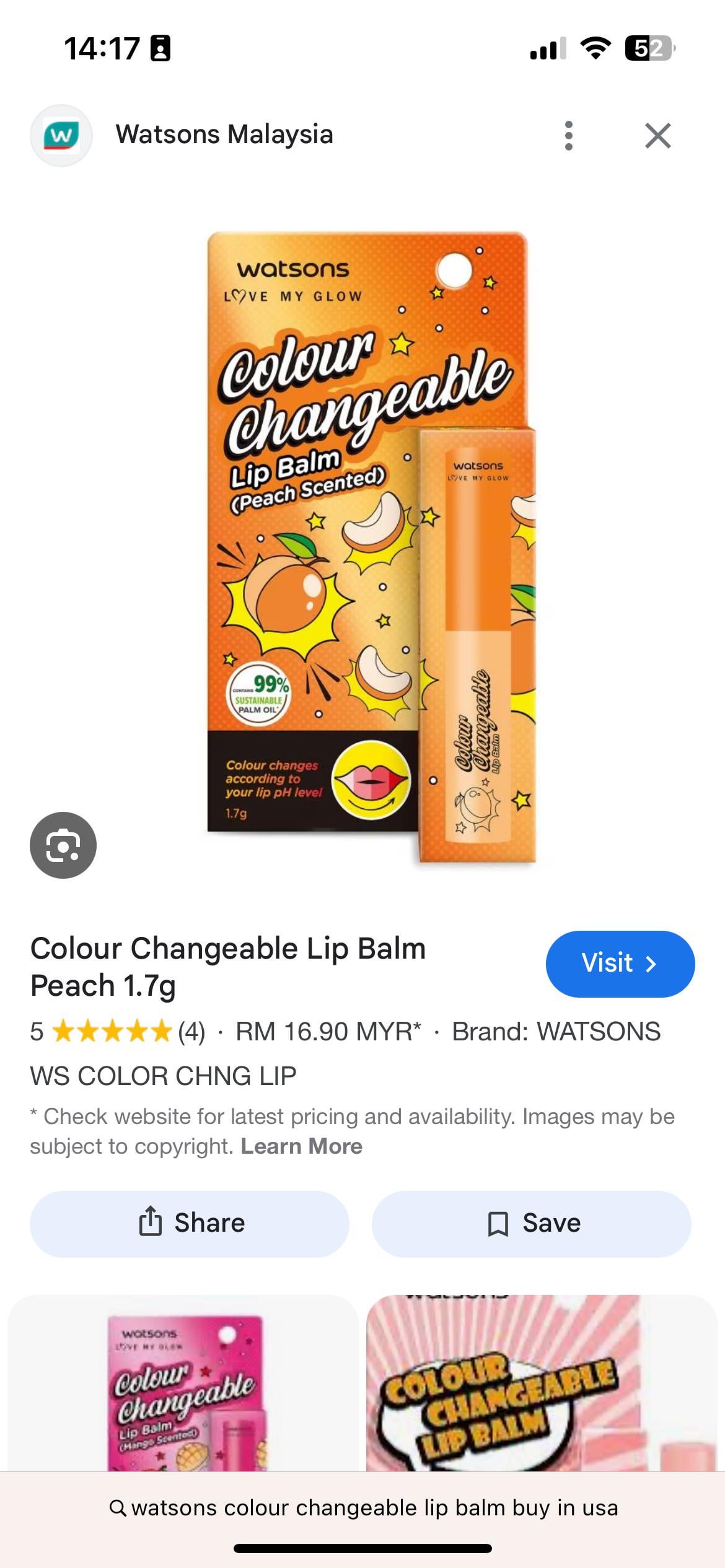Open the three-dot overflow menu
This screenshot has width=725, height=1568.
568,136
